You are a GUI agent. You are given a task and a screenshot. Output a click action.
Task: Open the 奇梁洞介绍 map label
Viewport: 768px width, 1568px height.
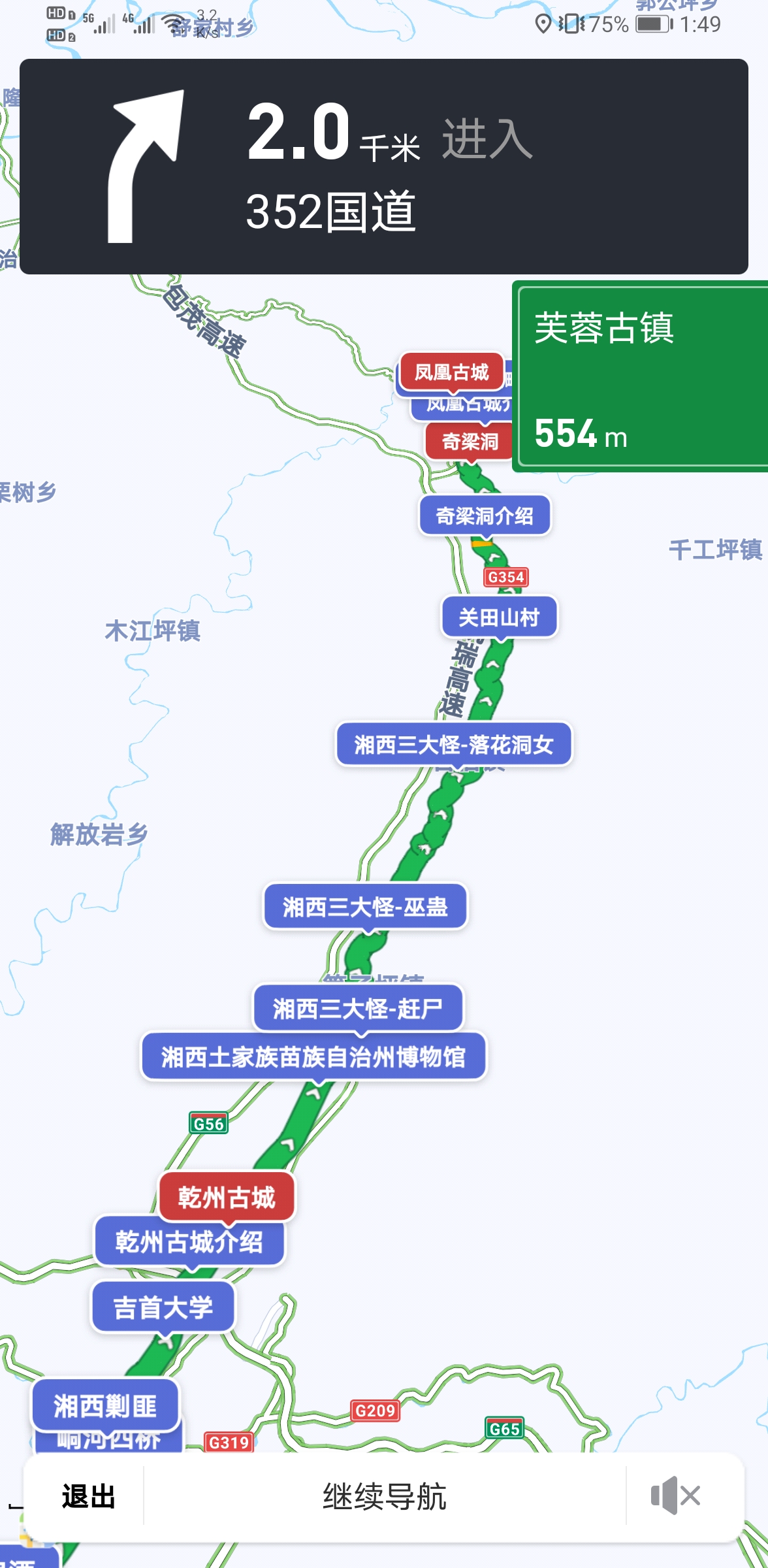click(x=485, y=515)
